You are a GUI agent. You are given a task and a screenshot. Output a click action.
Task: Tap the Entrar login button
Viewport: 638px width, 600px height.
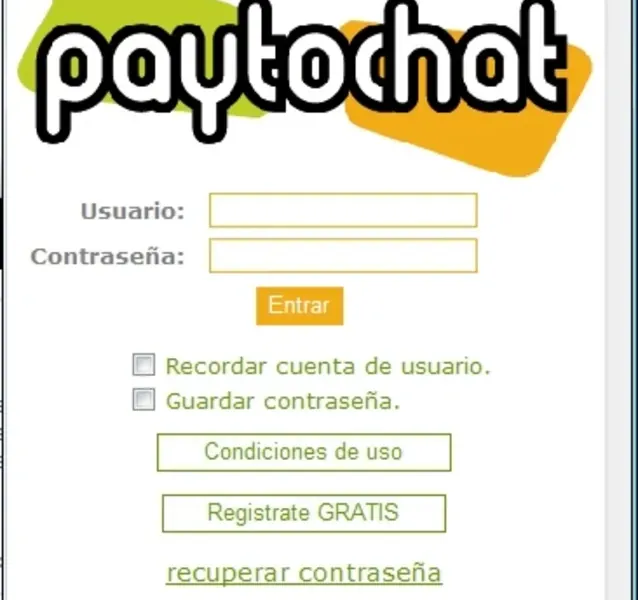click(299, 306)
